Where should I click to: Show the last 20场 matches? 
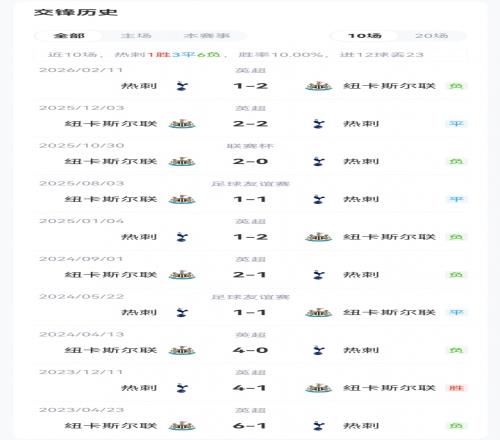click(431, 36)
